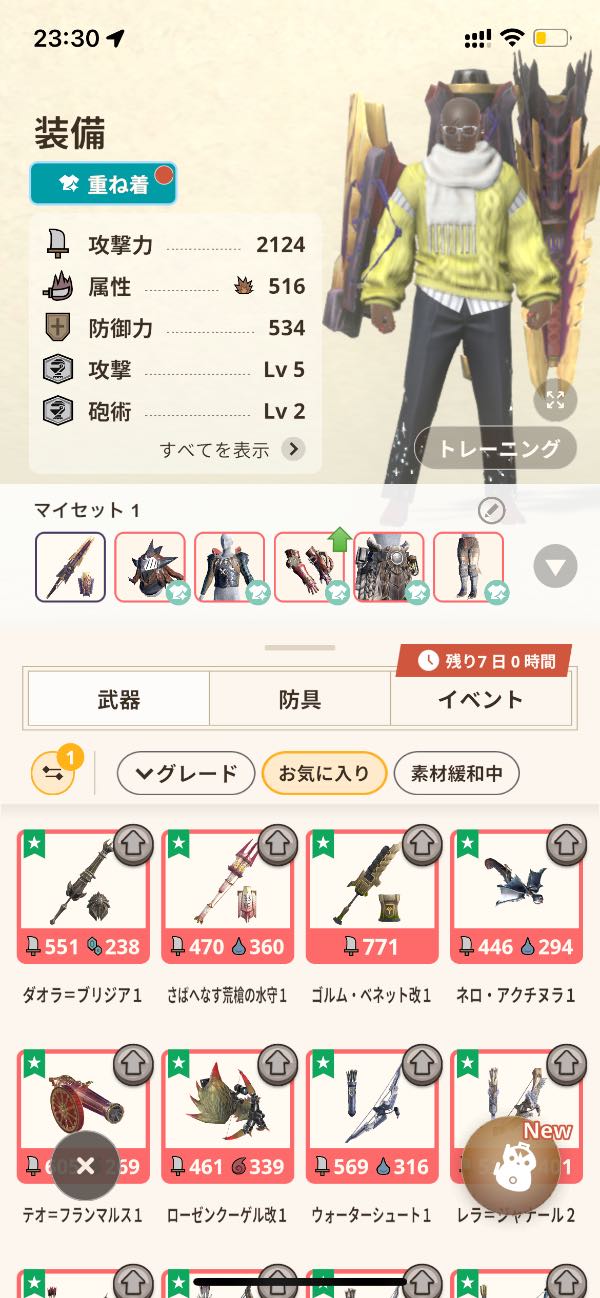This screenshot has height=1298, width=600.
Task: Open the 重ね着 layered armor button
Action: [103, 184]
